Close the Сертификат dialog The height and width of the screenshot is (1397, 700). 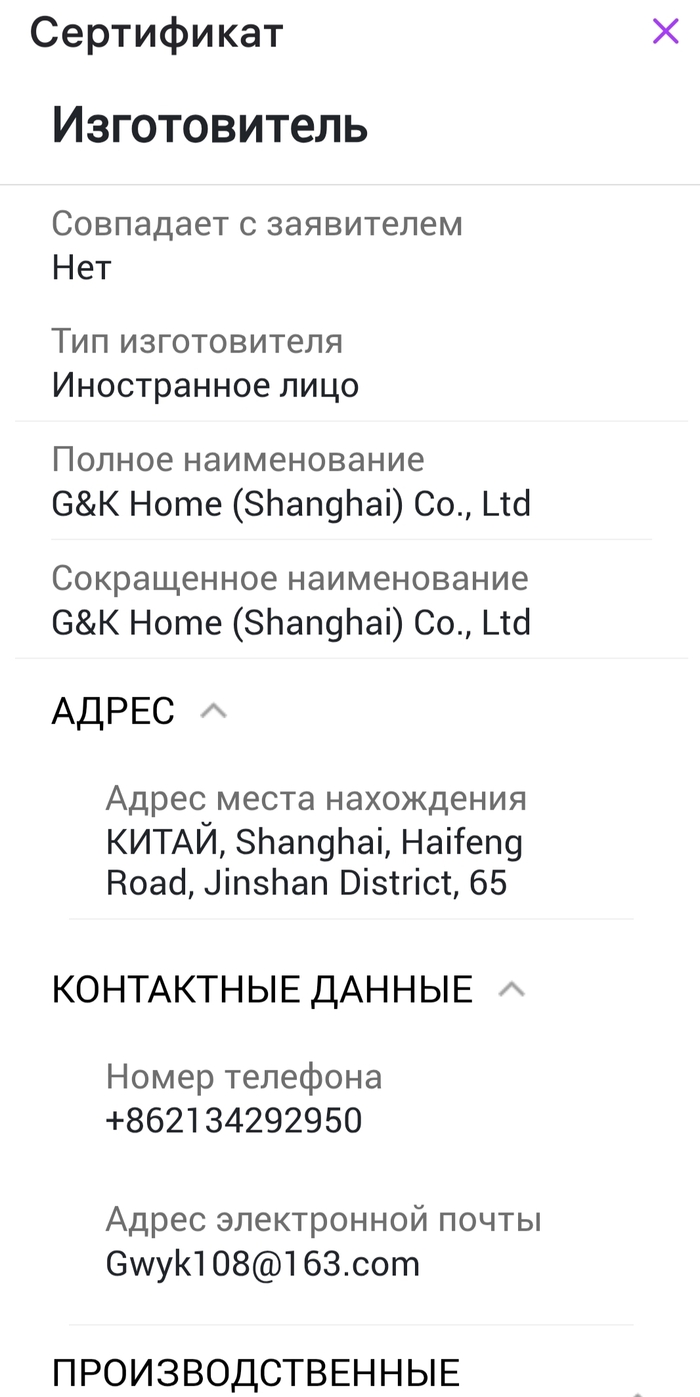point(665,32)
